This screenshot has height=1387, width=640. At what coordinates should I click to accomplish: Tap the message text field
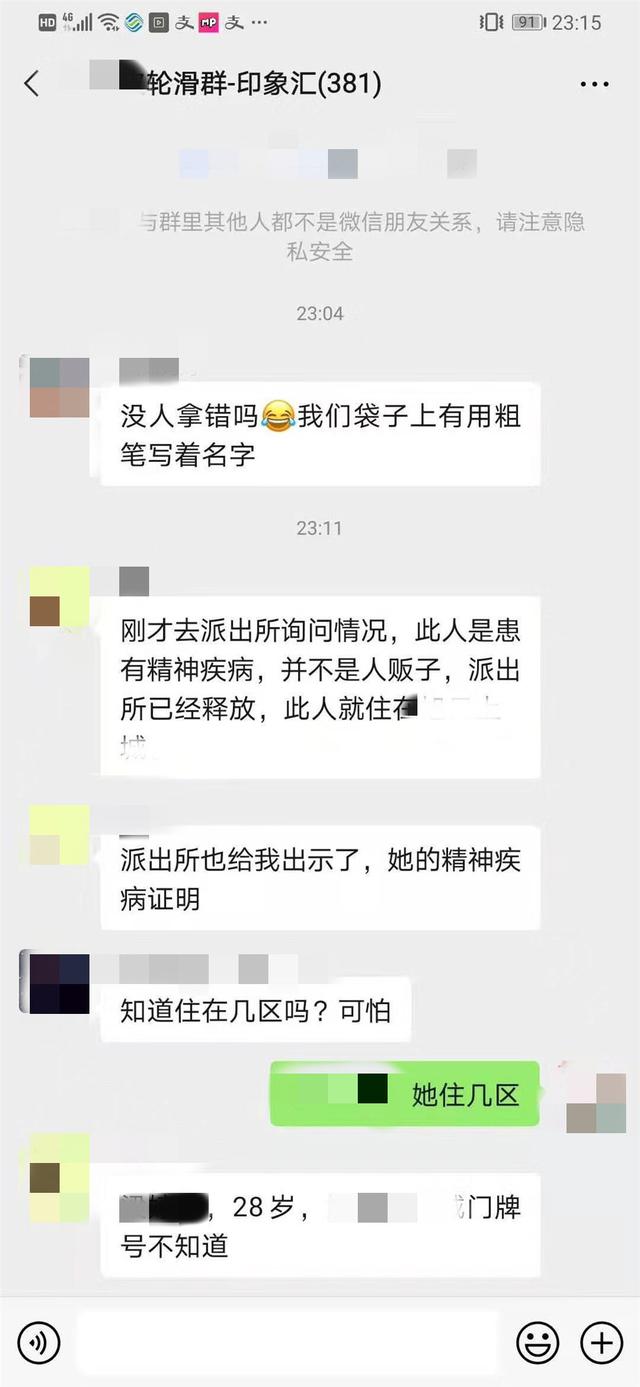pyautogui.click(x=288, y=1341)
